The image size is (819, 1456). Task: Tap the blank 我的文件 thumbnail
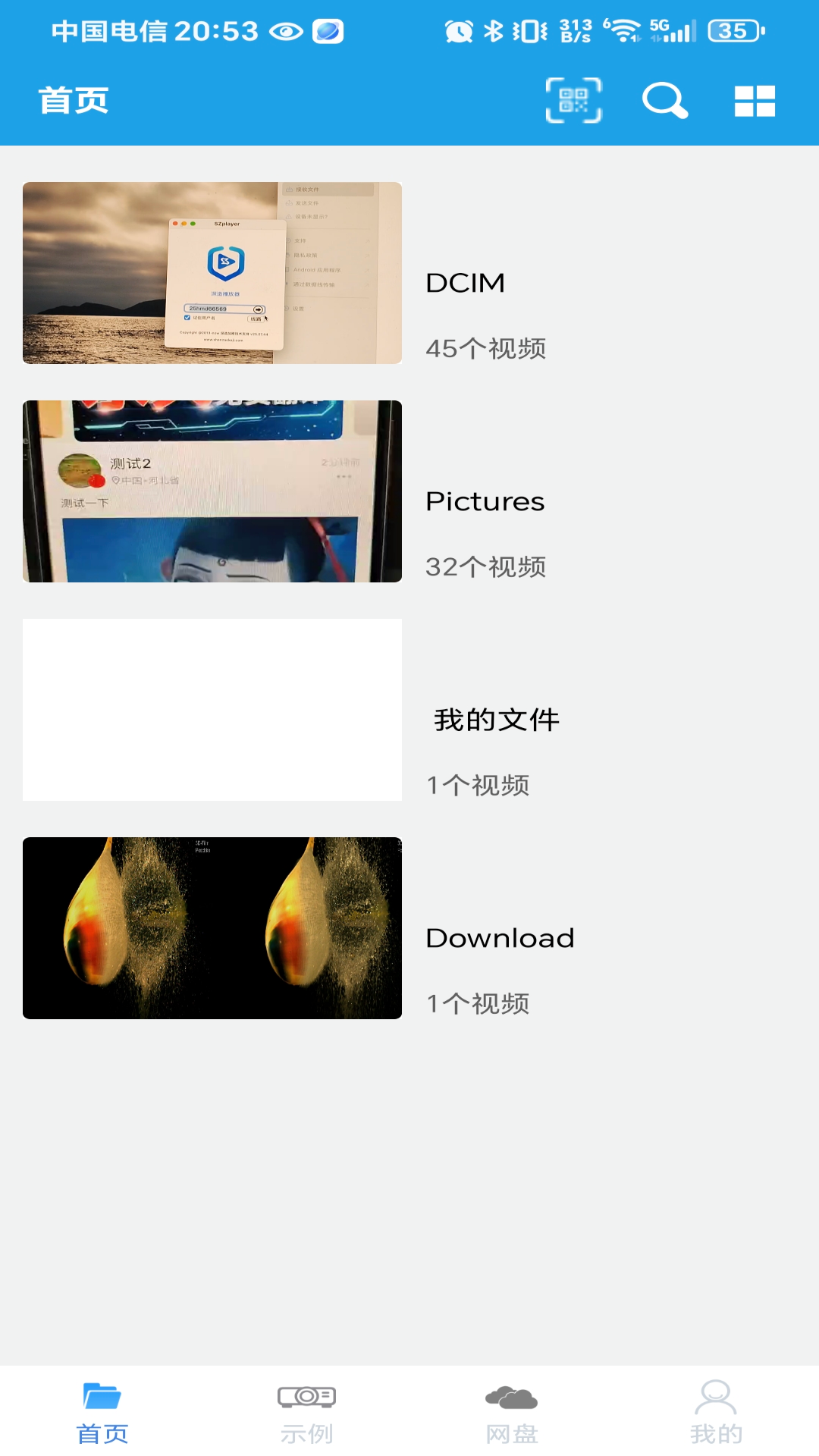tap(212, 709)
